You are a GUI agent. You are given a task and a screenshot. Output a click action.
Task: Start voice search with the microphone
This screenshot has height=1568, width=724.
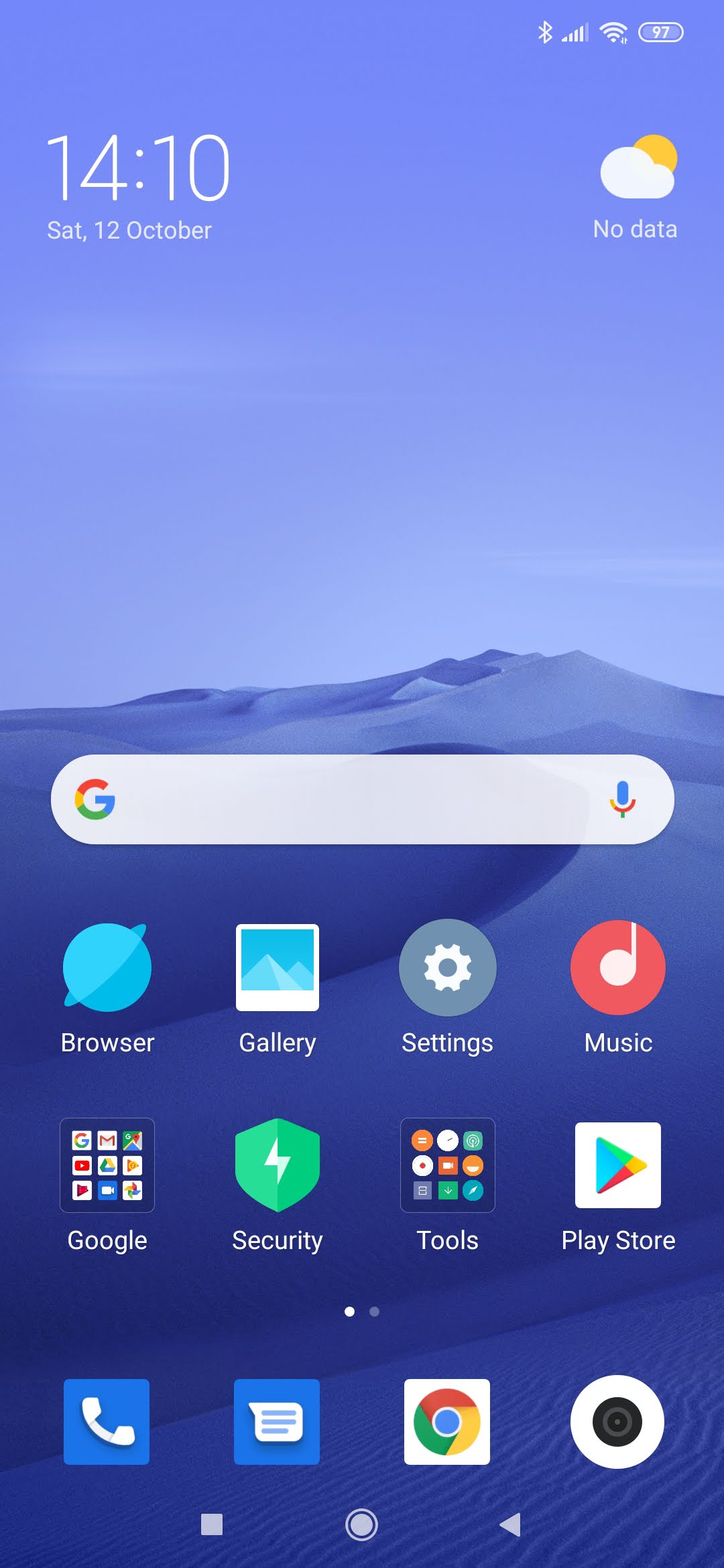point(622,799)
